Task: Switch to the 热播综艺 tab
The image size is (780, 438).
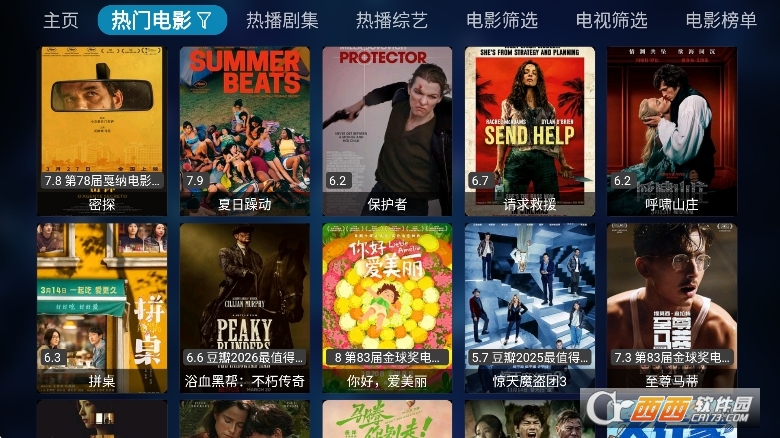Action: (391, 20)
